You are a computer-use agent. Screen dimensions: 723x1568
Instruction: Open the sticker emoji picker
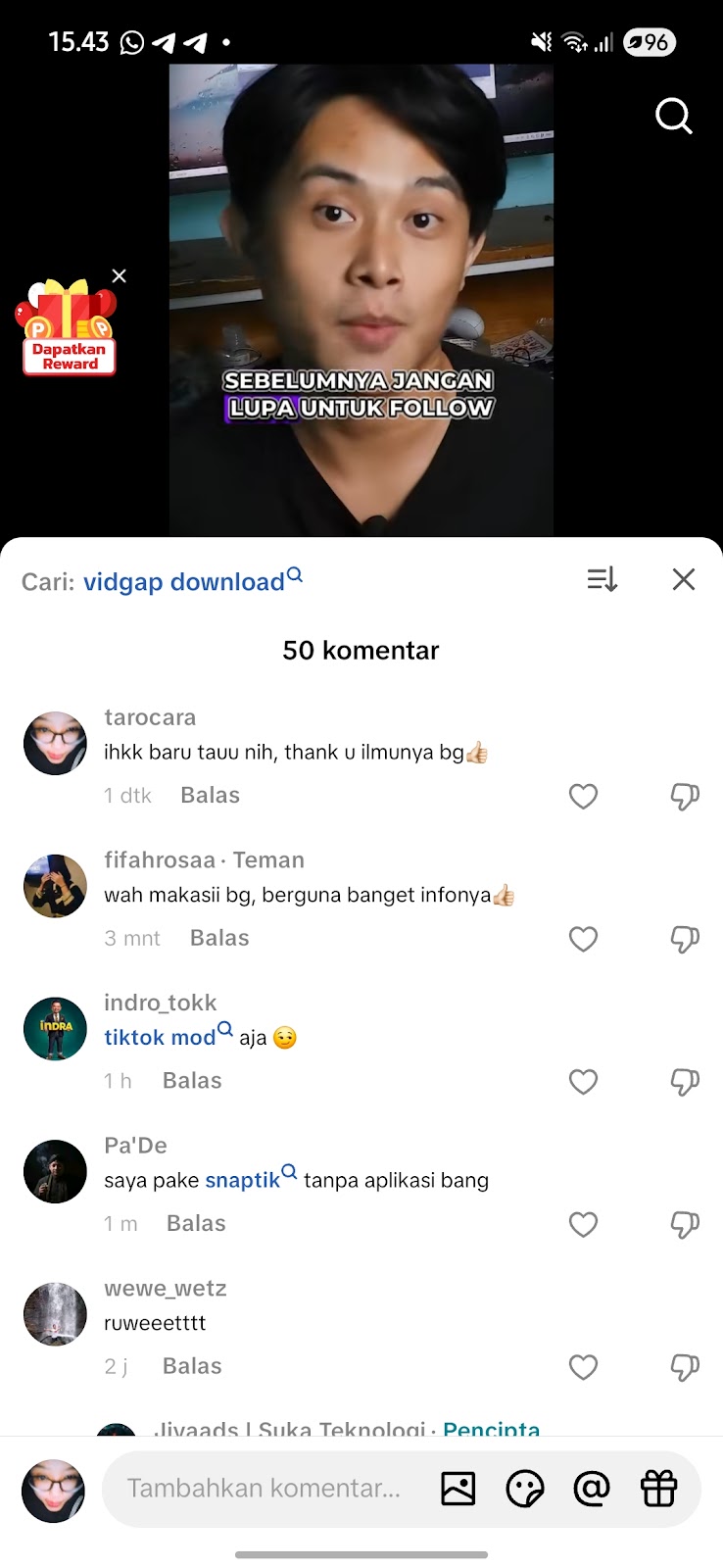click(525, 1489)
